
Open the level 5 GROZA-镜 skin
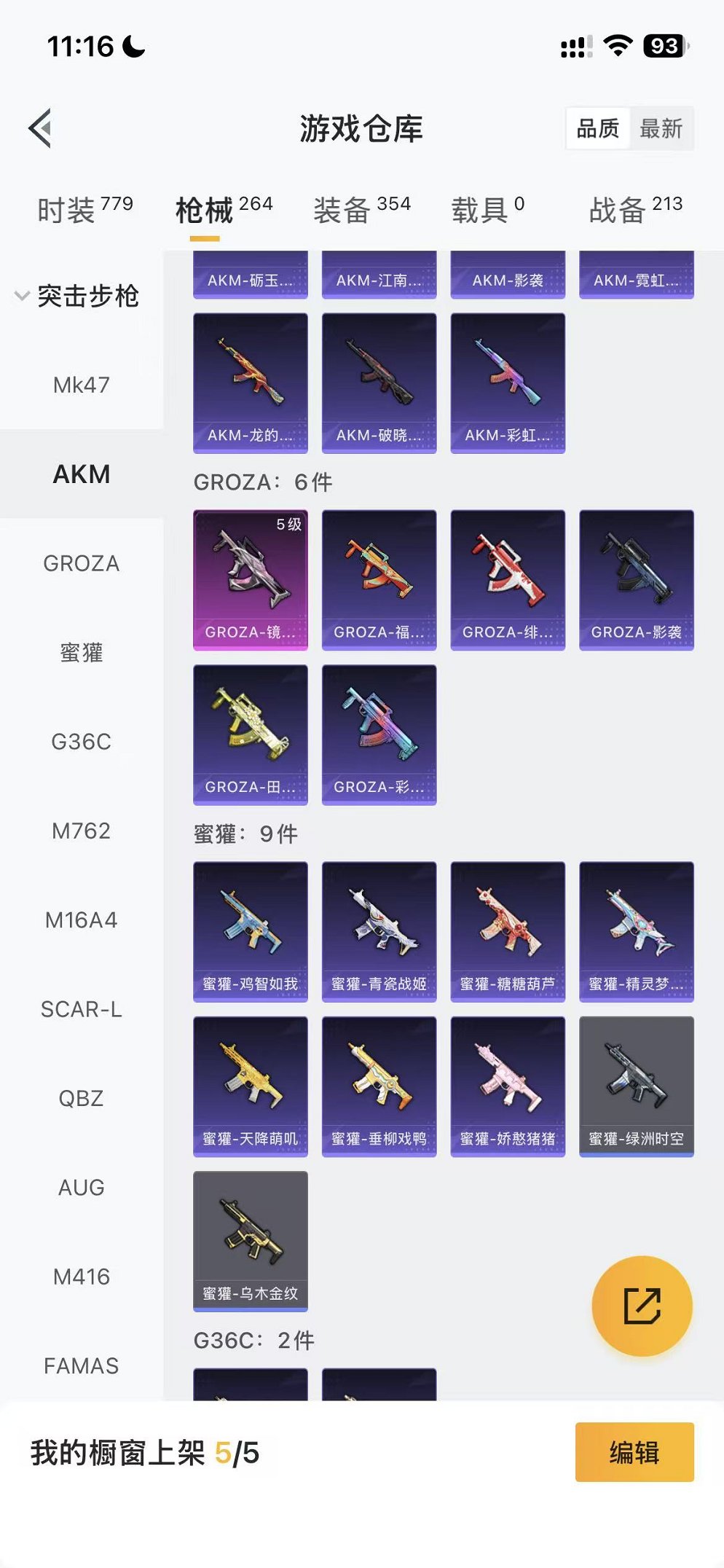(251, 579)
